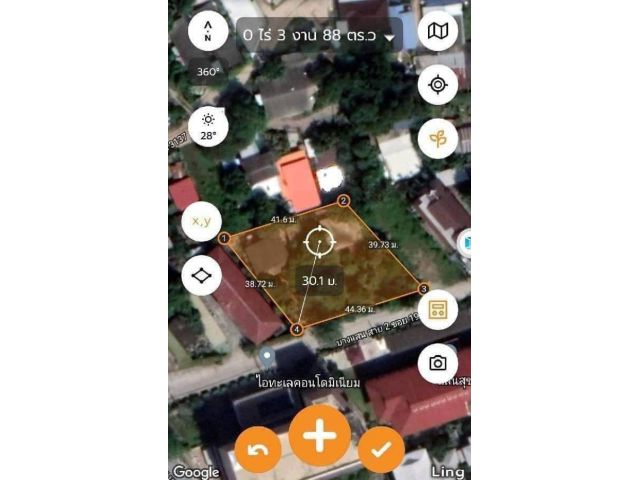Confirm the measurement with the checkmark

[380, 451]
